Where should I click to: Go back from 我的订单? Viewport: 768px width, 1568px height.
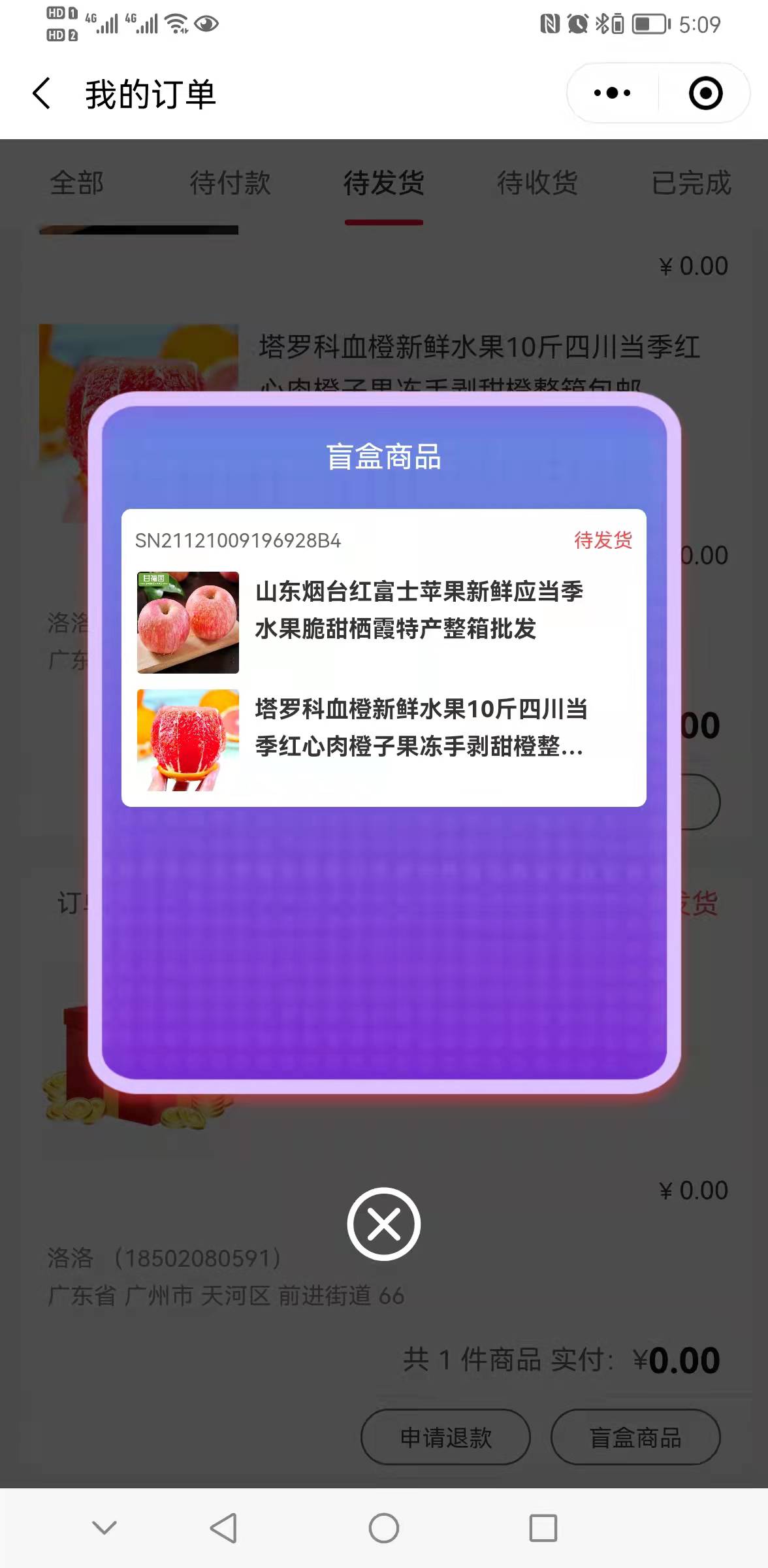click(42, 93)
